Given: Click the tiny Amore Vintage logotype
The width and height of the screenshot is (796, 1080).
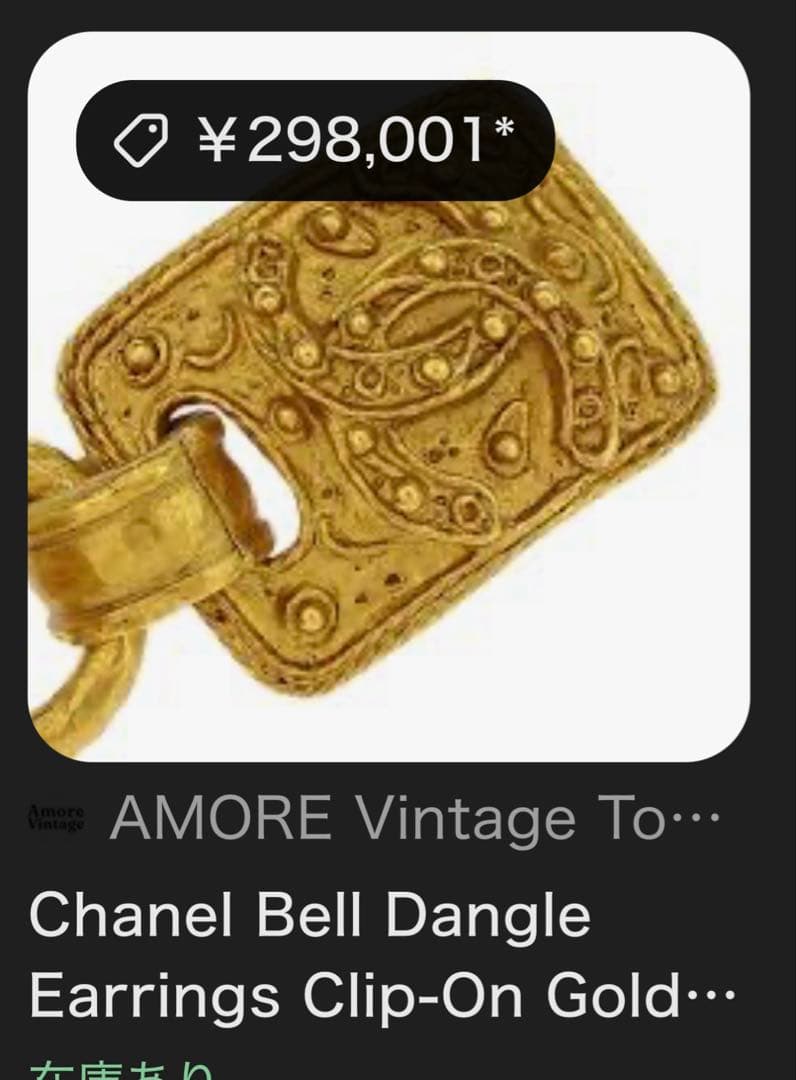Looking at the screenshot, I should (x=57, y=816).
